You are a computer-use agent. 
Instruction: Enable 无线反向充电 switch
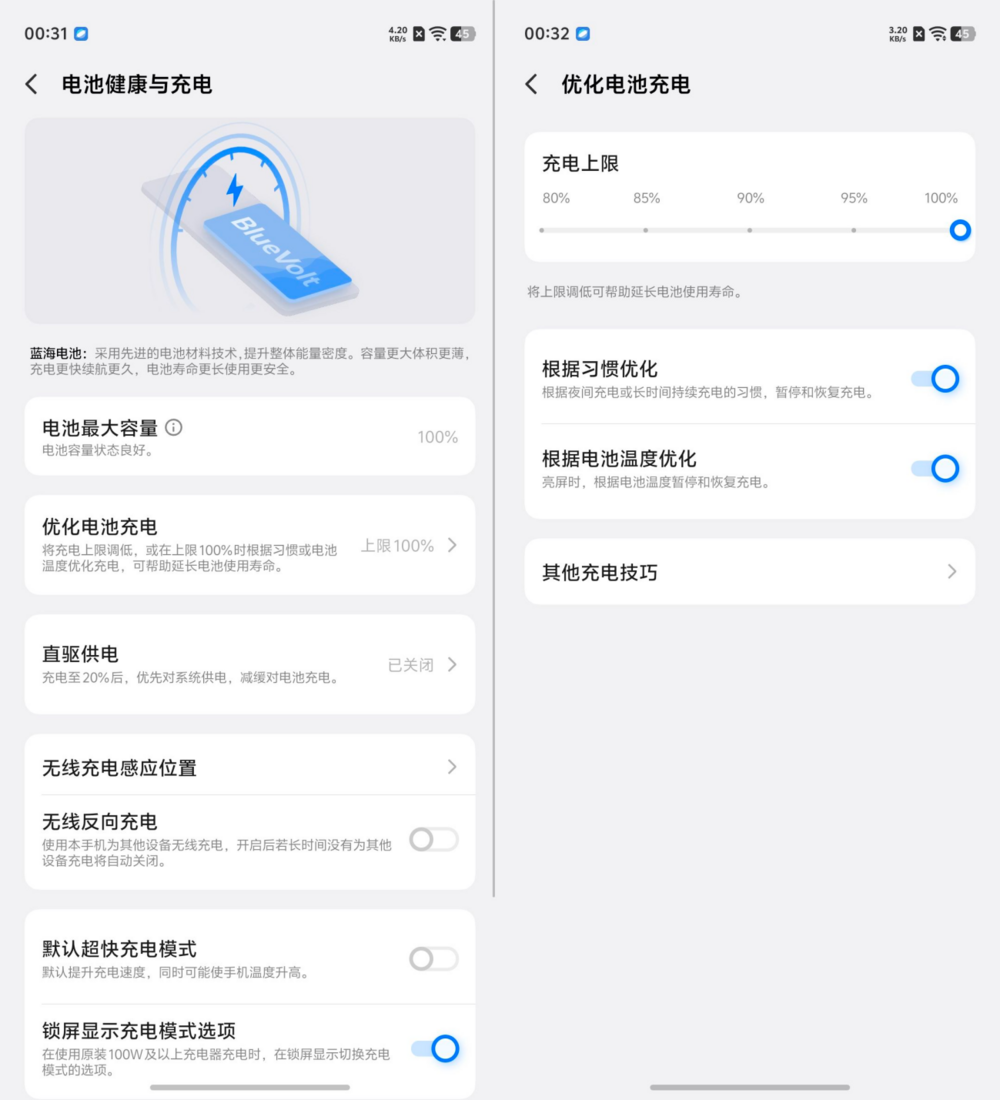pyautogui.click(x=433, y=840)
